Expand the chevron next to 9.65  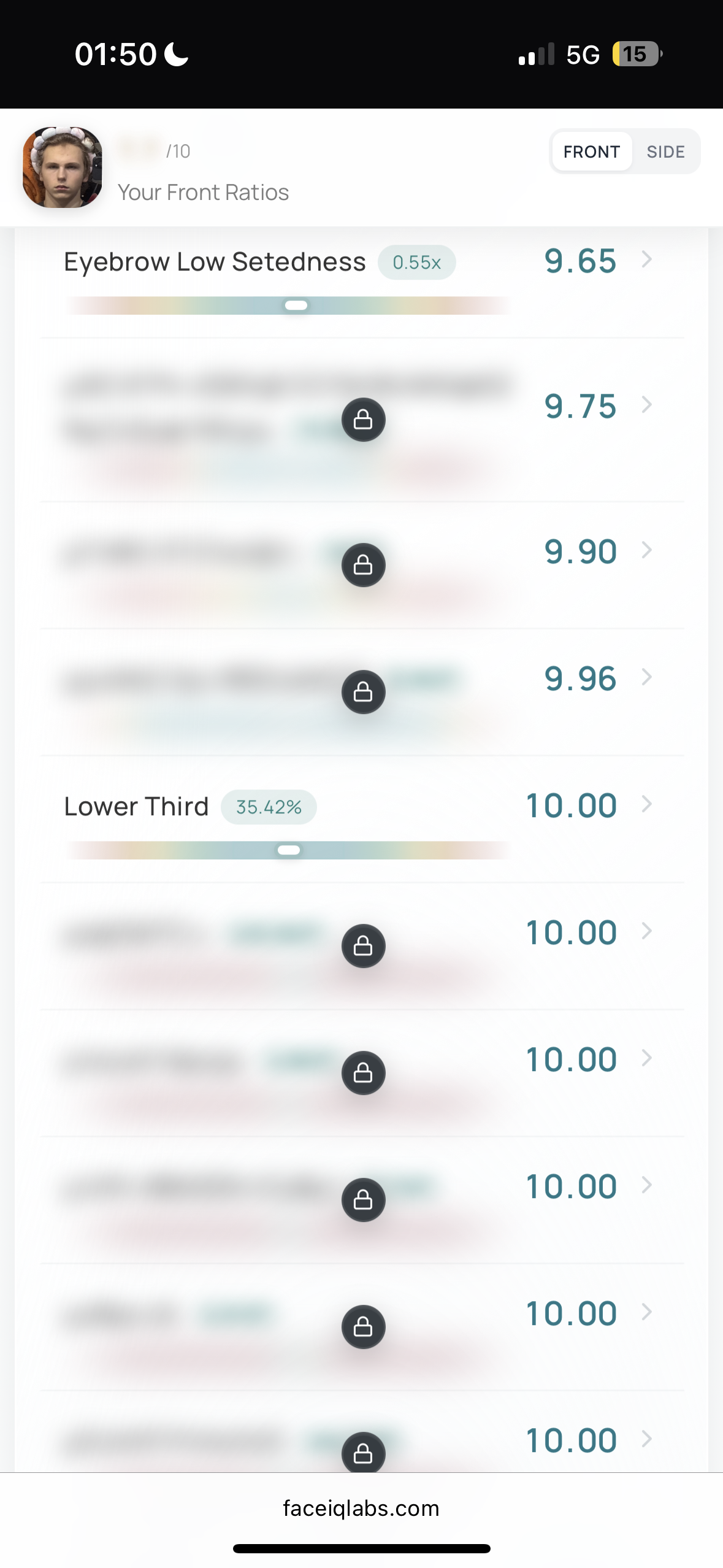(x=646, y=259)
